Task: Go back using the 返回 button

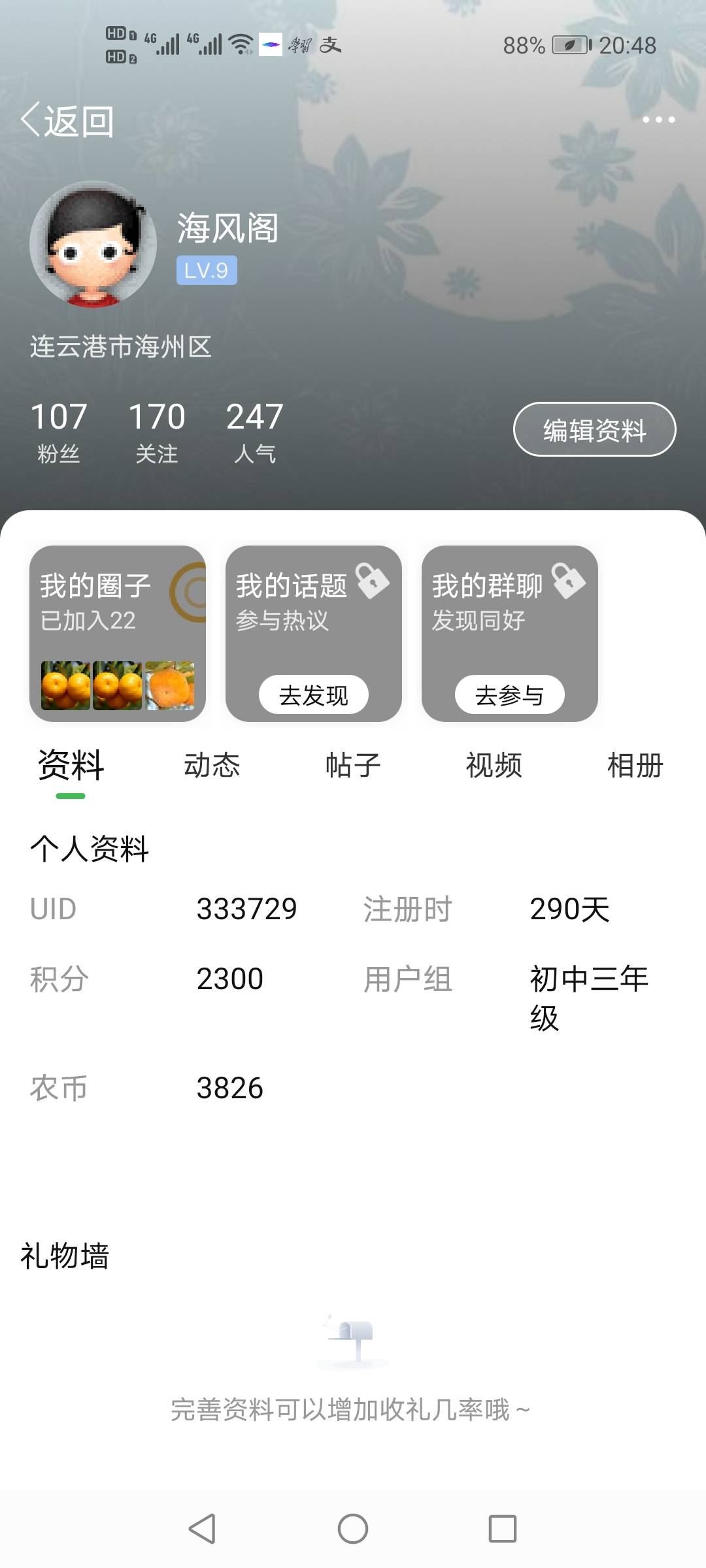Action: pos(67,121)
